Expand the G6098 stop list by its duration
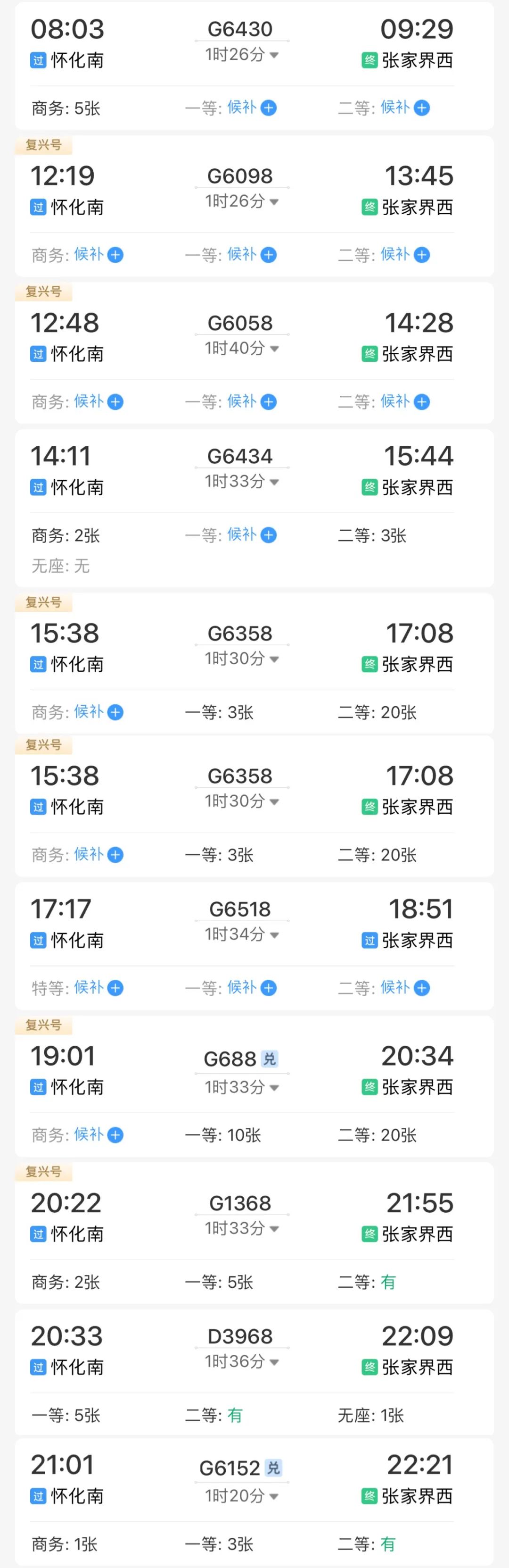The image size is (509, 1568). 241,201
